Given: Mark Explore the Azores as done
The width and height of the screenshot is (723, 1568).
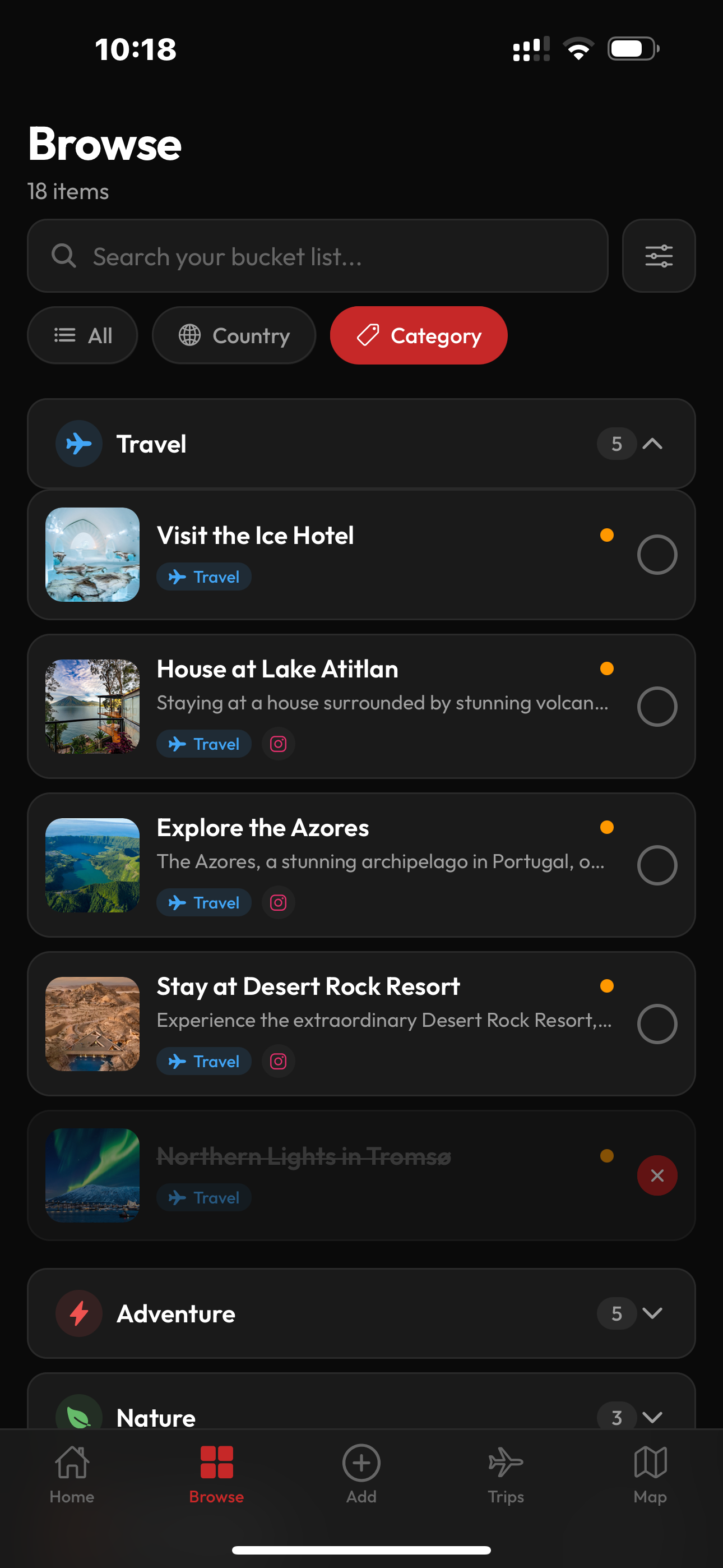Looking at the screenshot, I should pos(657,865).
